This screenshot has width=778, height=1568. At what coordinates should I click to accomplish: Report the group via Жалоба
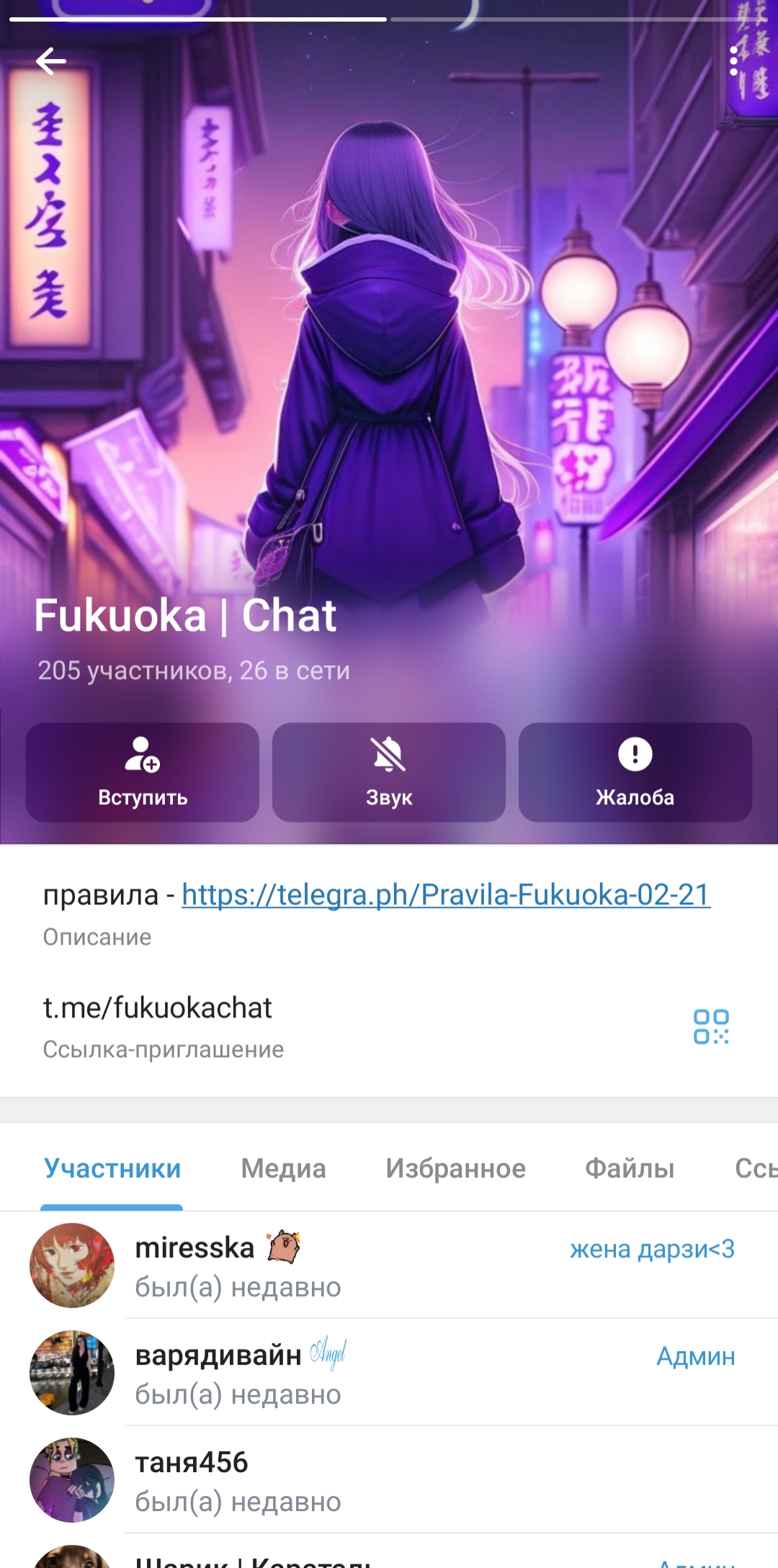click(x=635, y=772)
